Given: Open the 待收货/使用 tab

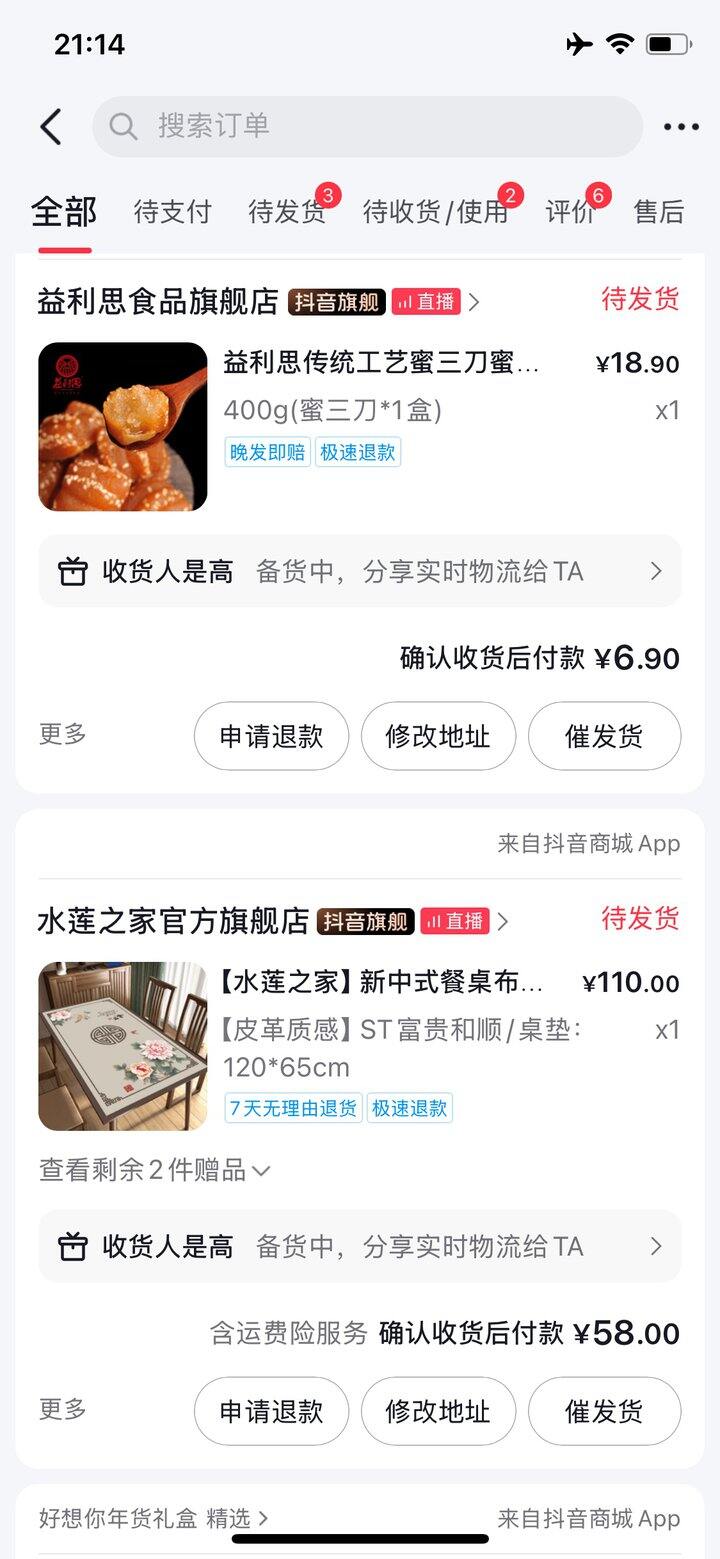Looking at the screenshot, I should tap(435, 212).
